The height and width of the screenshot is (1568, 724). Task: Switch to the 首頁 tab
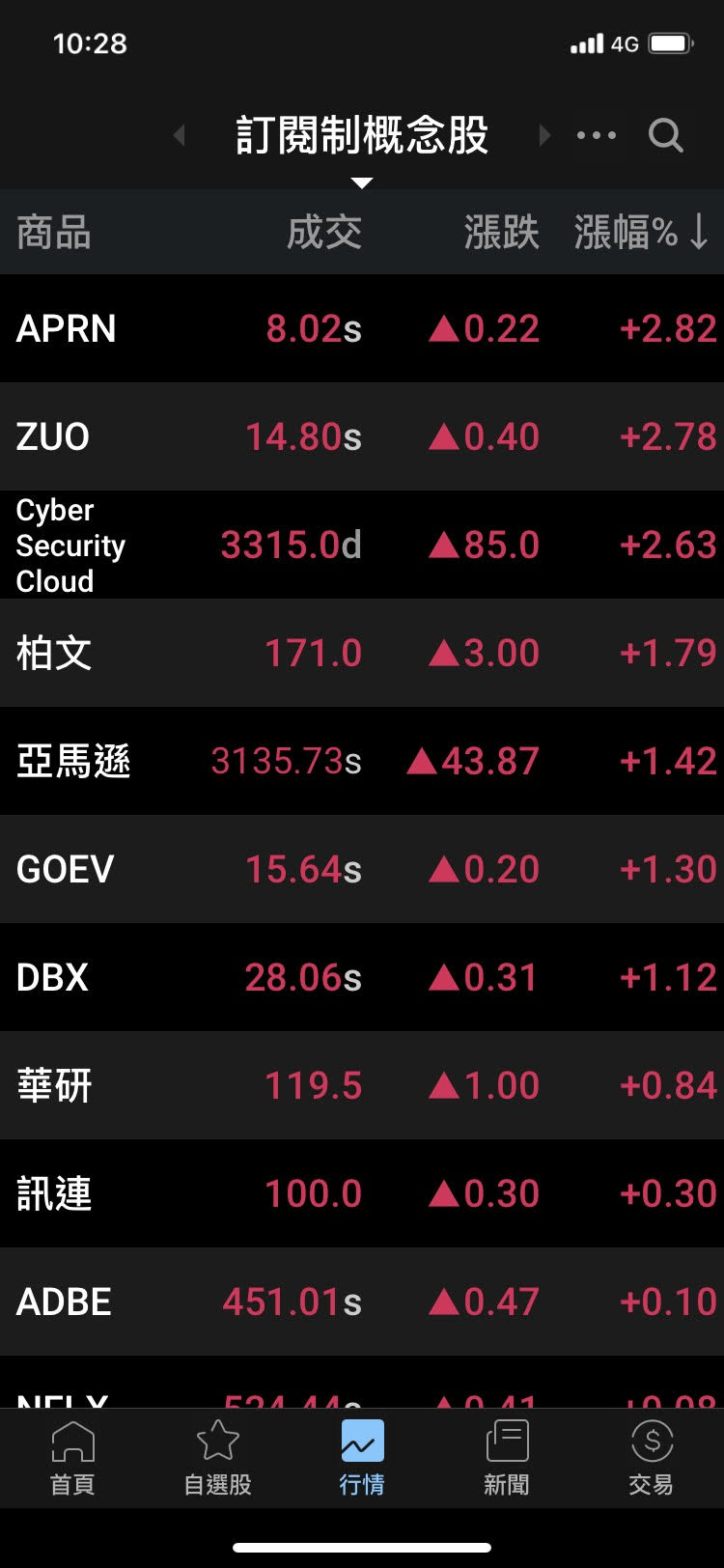pos(72,1458)
